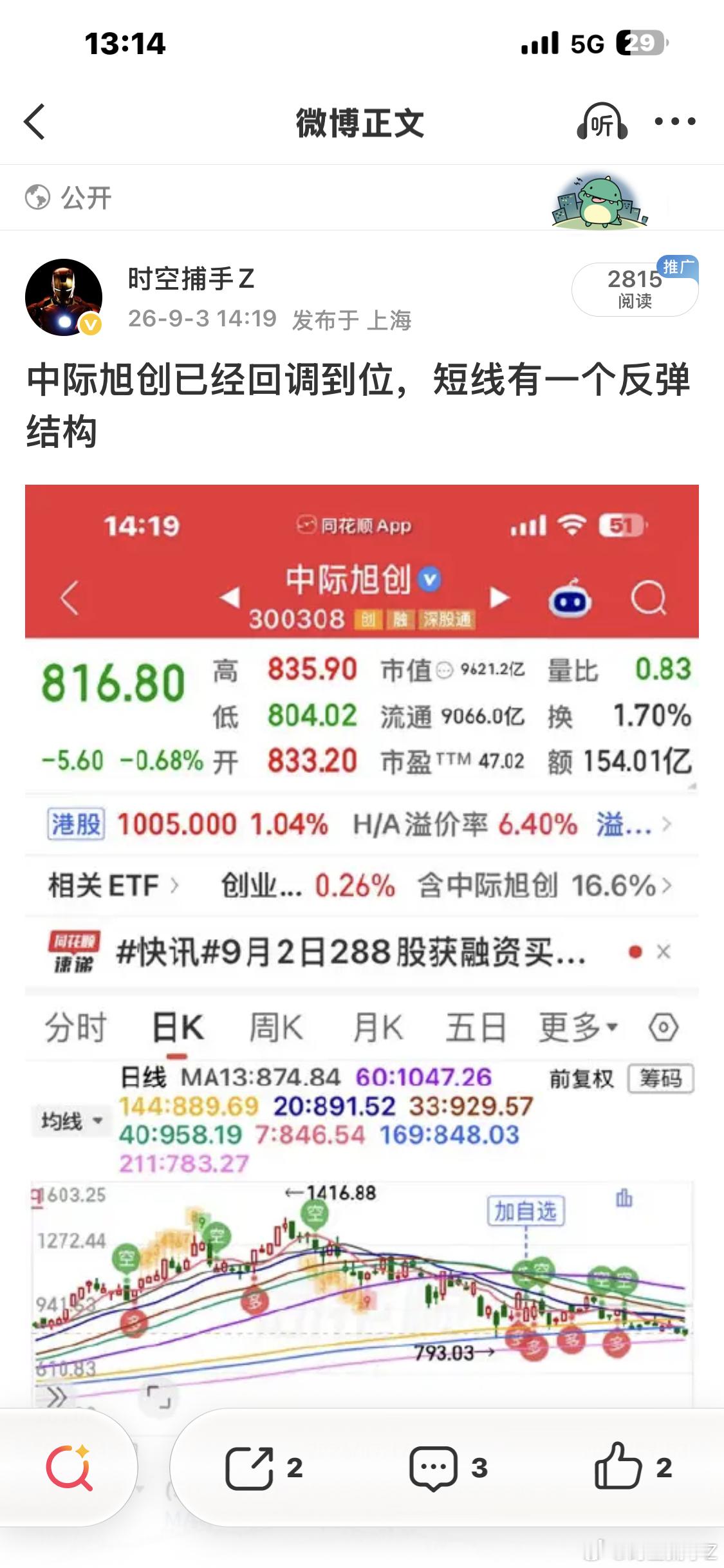
Task: Open the three-dot overflow menu
Action: click(674, 121)
